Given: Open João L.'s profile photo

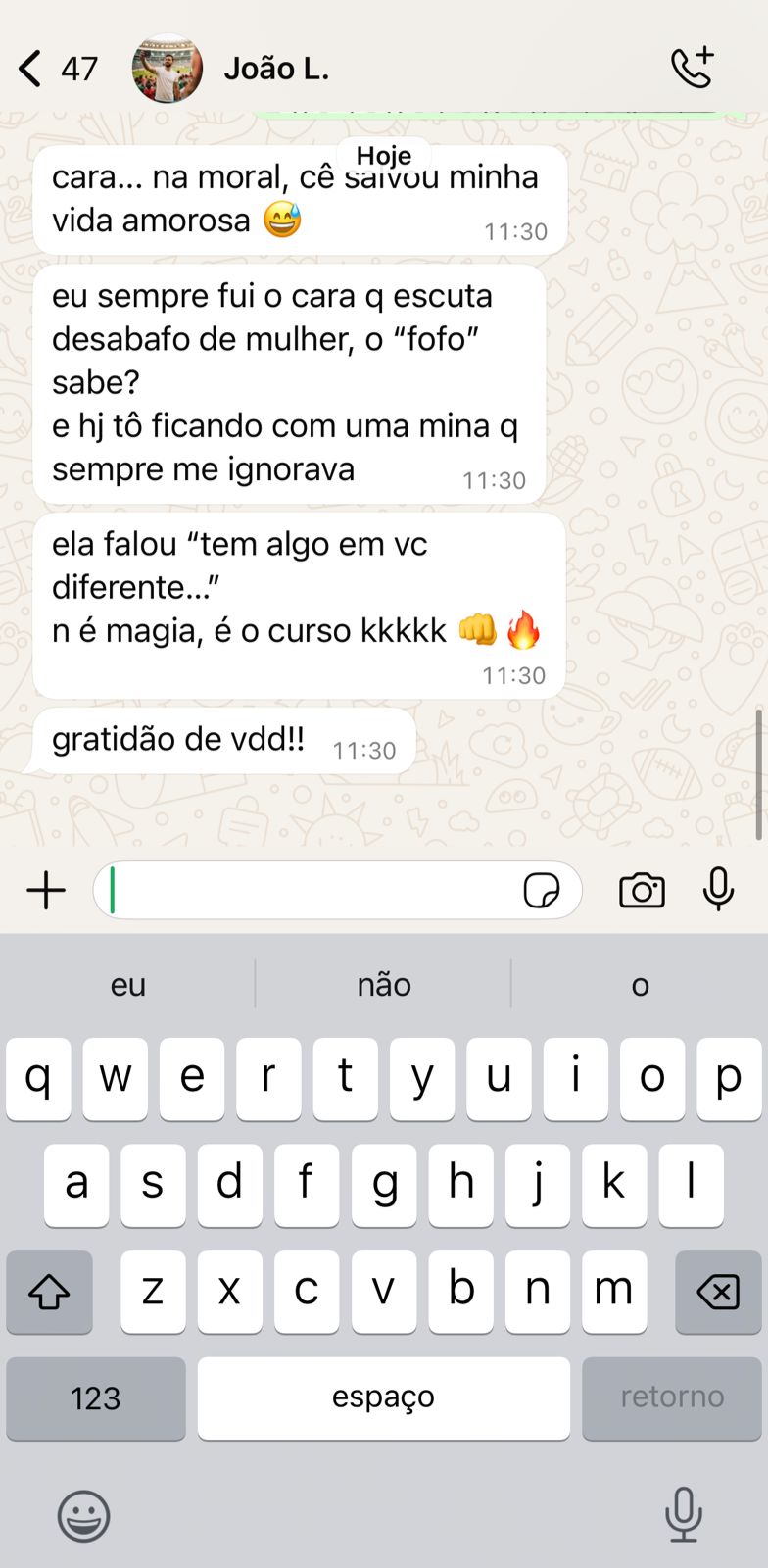Looking at the screenshot, I should point(168,69).
